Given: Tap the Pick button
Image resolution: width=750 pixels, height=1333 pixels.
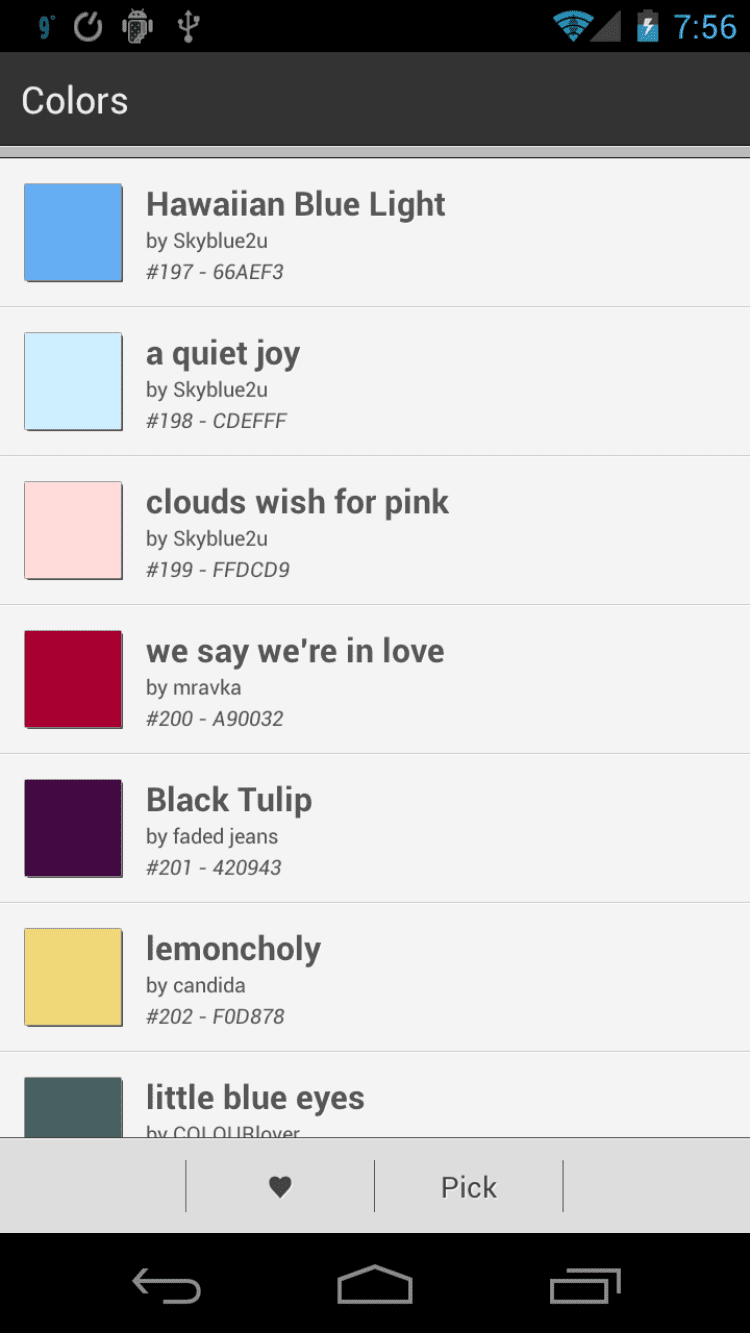Looking at the screenshot, I should tap(469, 1187).
